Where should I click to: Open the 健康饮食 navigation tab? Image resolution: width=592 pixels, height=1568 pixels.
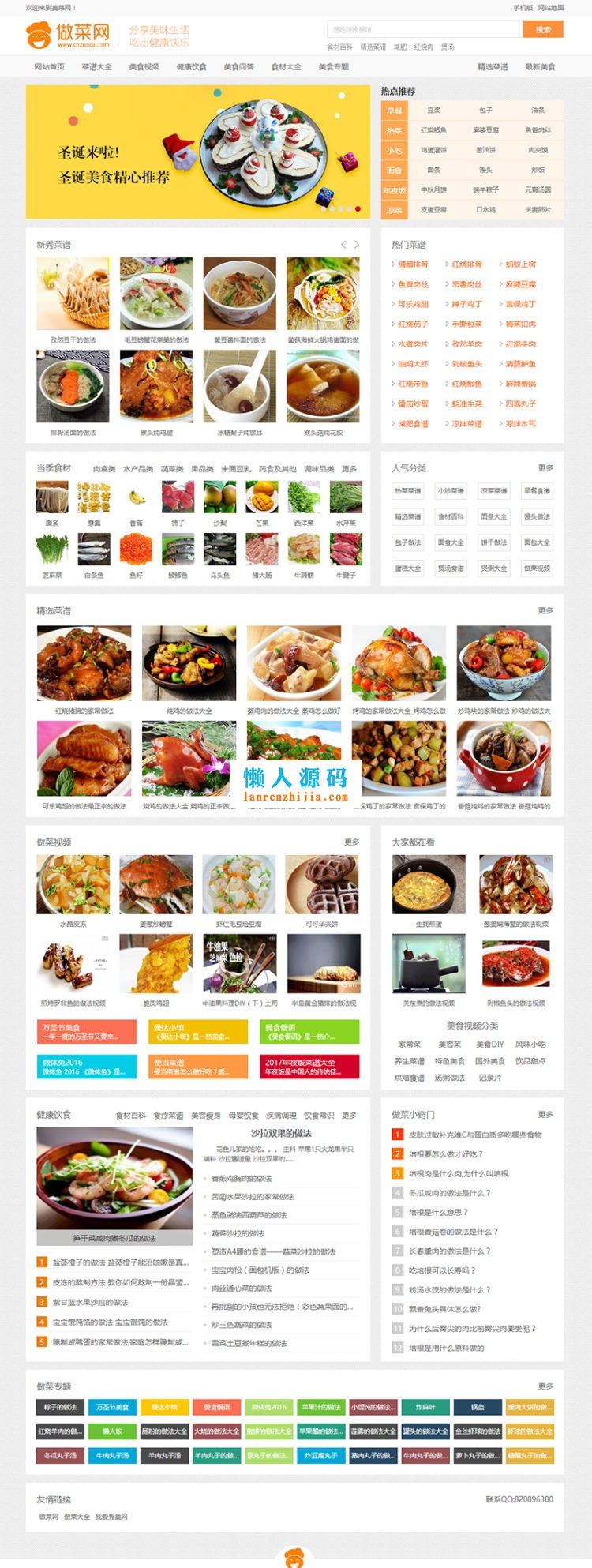pos(191,67)
